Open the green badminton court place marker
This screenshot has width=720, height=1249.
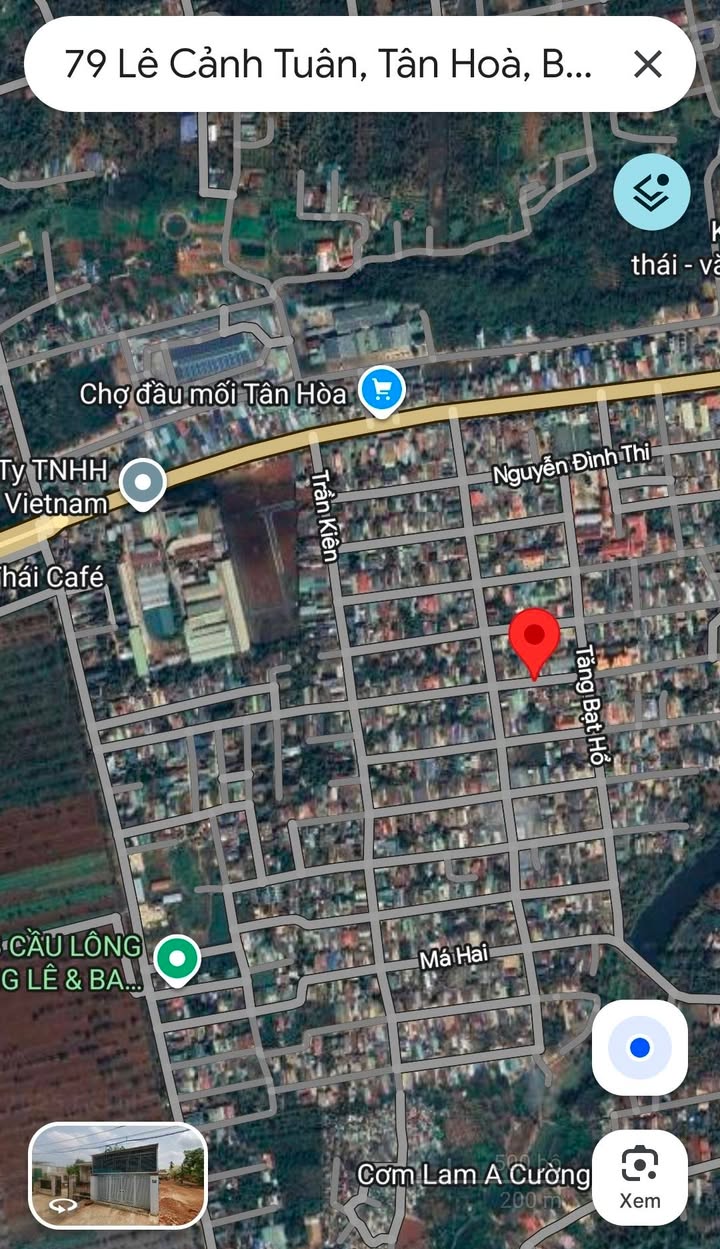pos(178,961)
